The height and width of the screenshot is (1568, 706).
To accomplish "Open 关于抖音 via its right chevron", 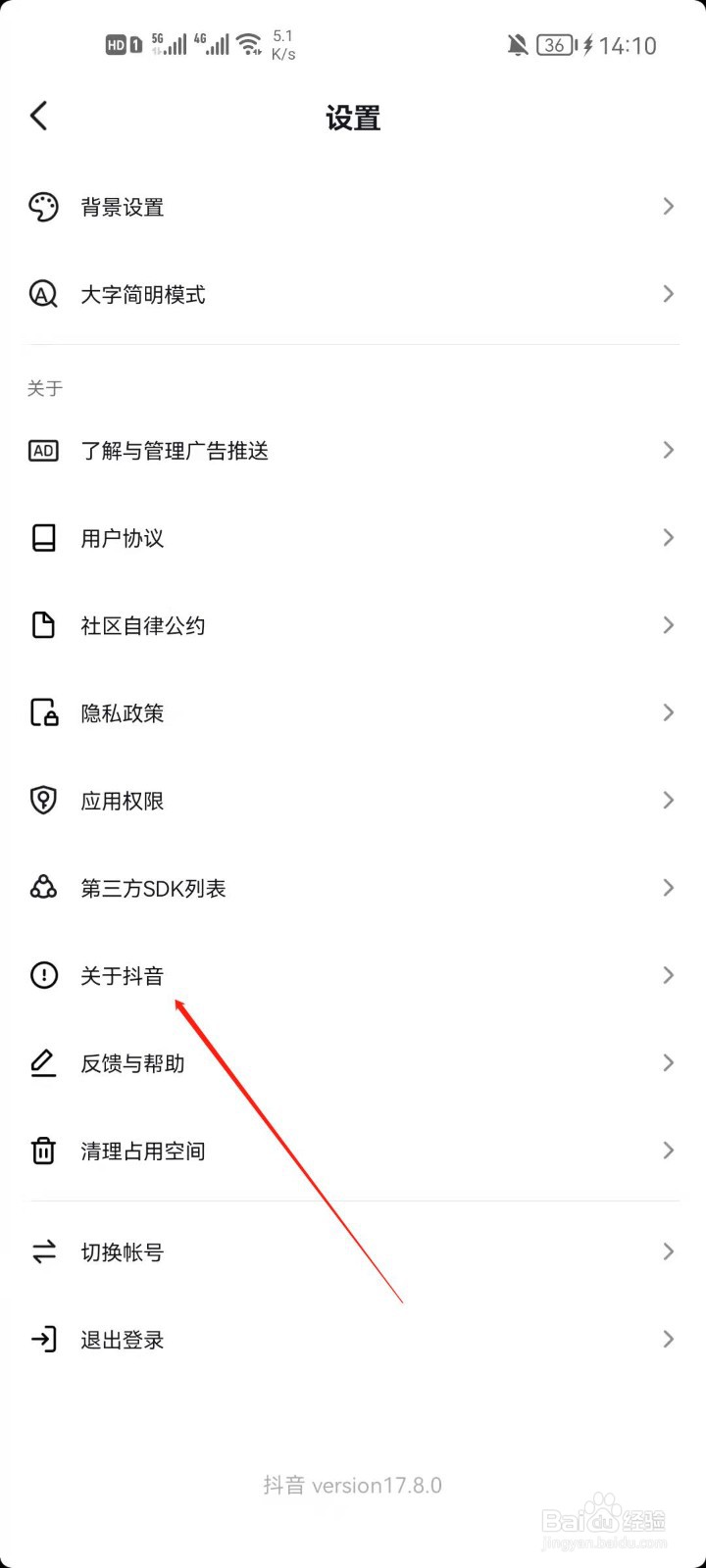I will [669, 974].
